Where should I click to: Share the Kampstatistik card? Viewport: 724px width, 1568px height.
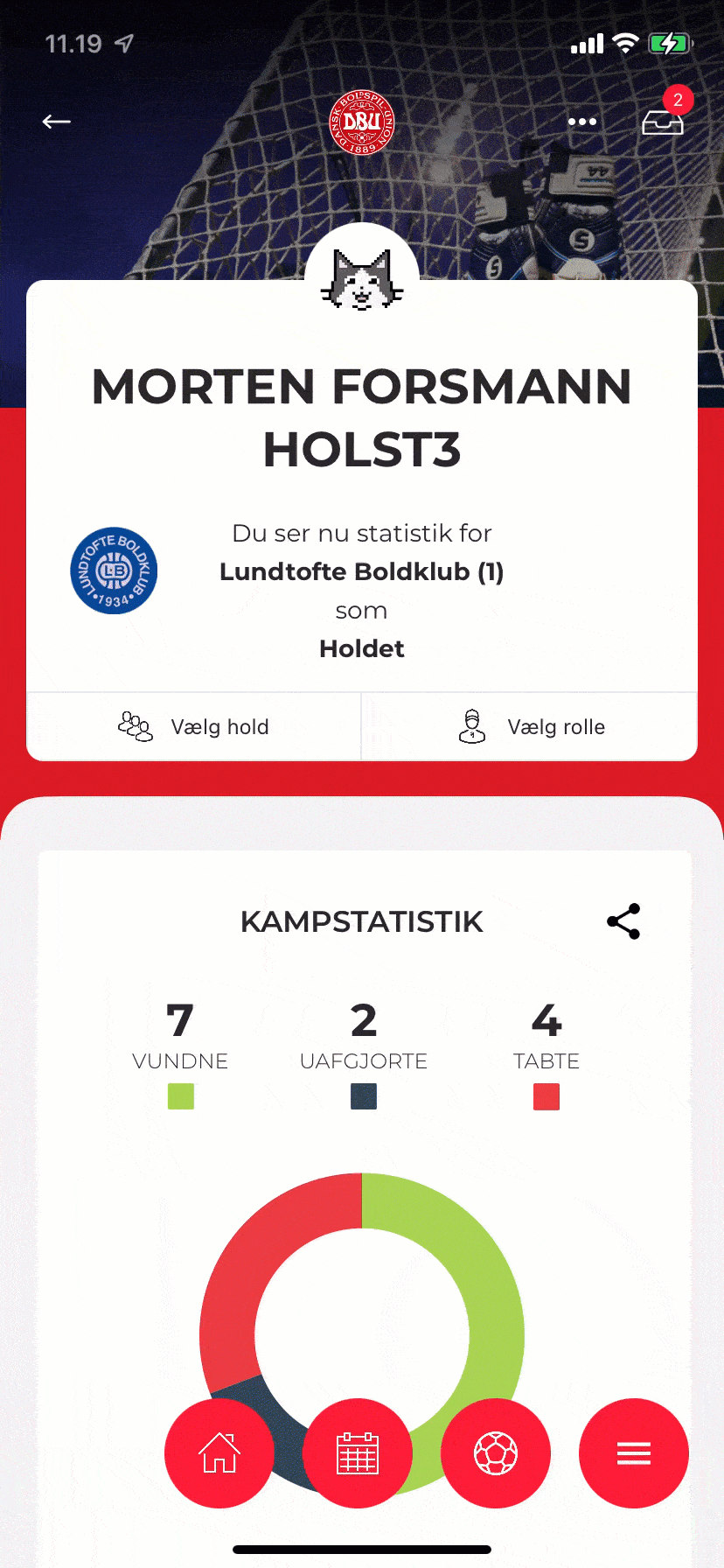point(623,921)
